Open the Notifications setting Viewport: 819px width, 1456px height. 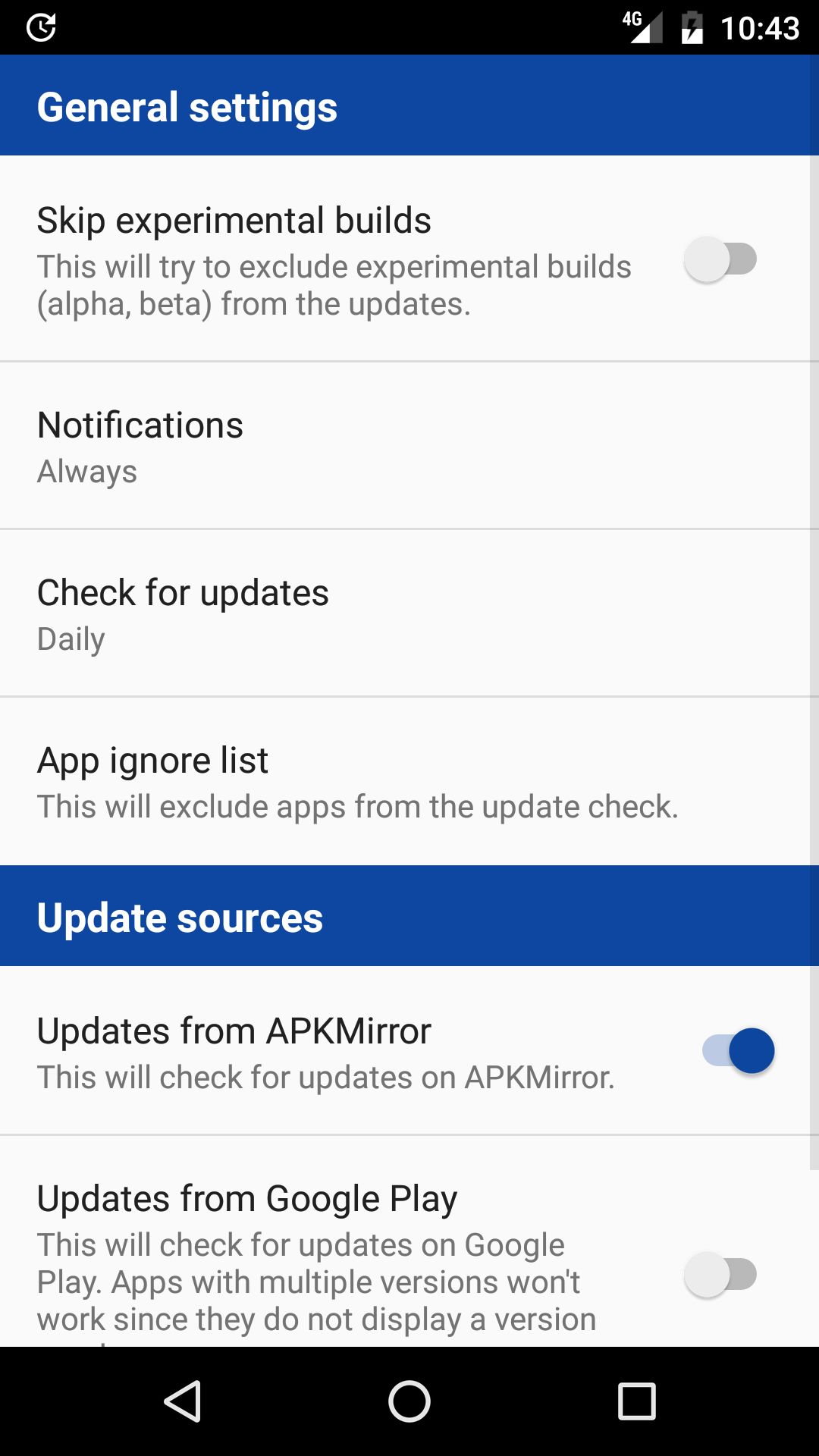pos(409,446)
